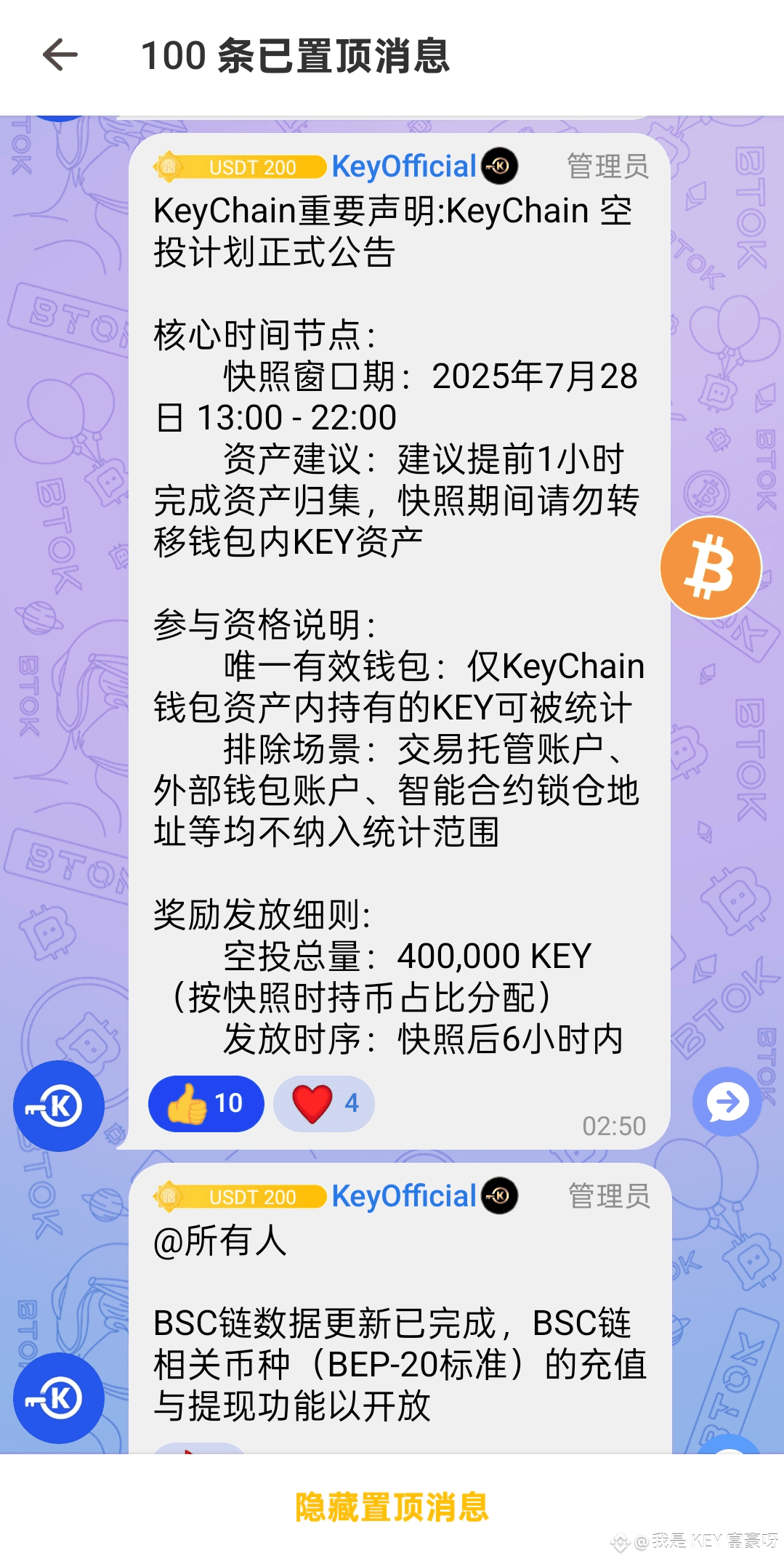784x1561 pixels.
Task: Open KeyOfficial name on the BSC update message
Action: [x=404, y=1196]
